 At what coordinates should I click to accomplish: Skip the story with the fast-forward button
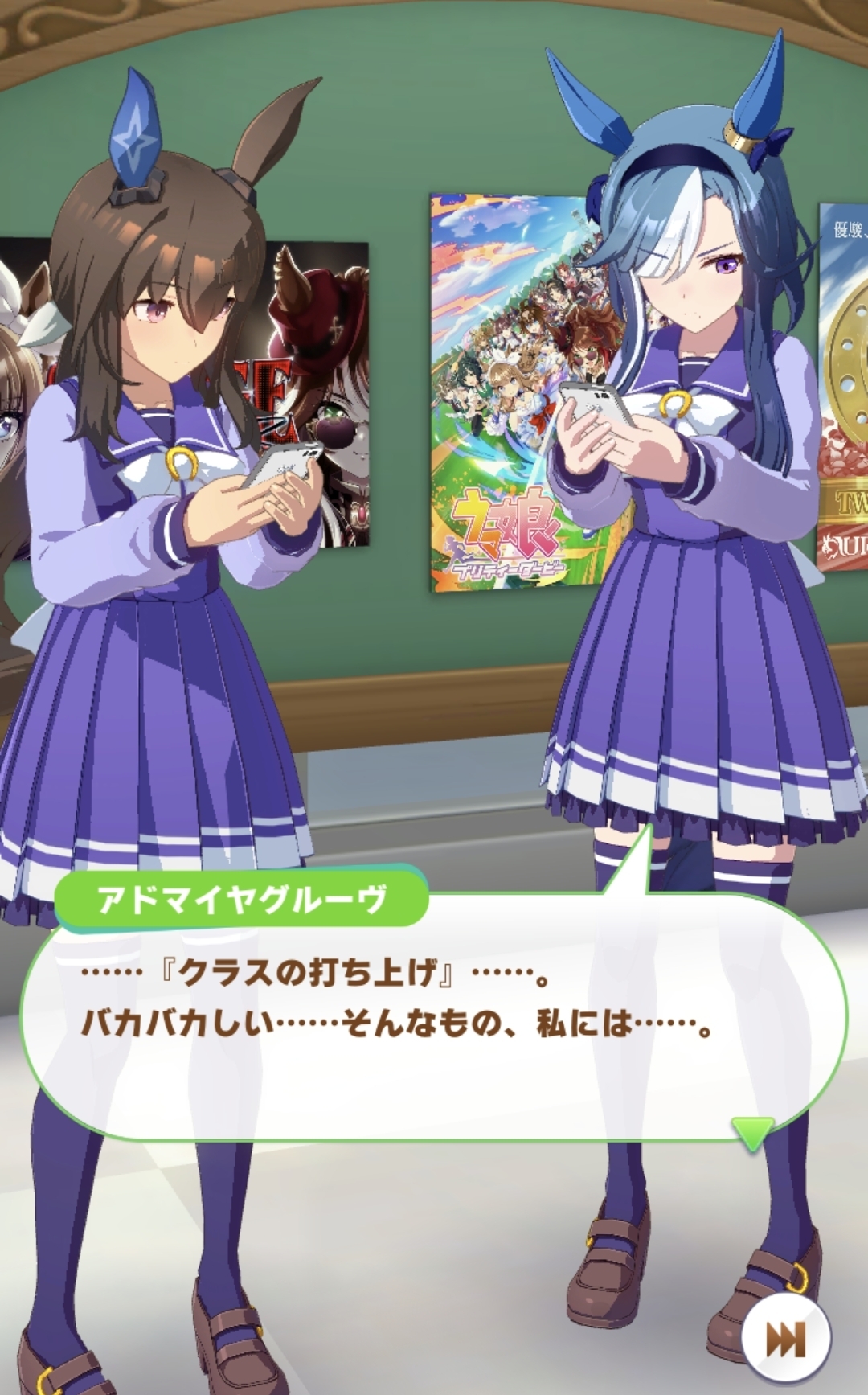(785, 1340)
